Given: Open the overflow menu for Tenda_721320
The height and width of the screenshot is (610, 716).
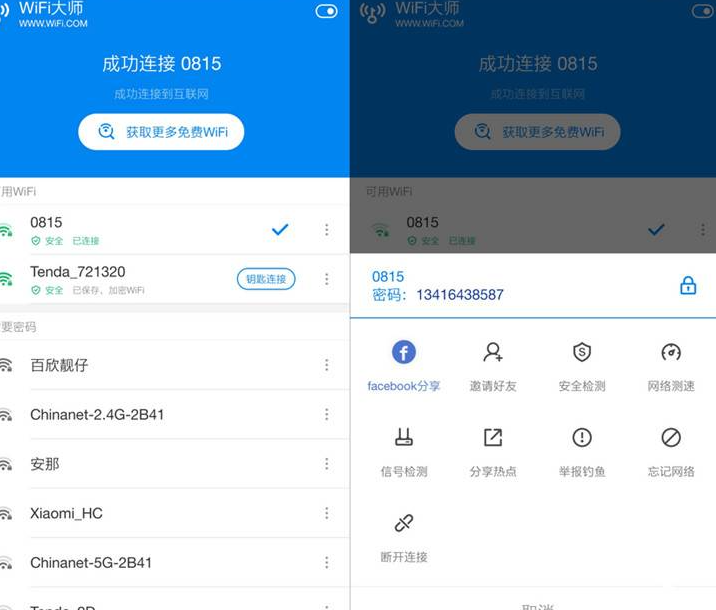Looking at the screenshot, I should pos(326,279).
